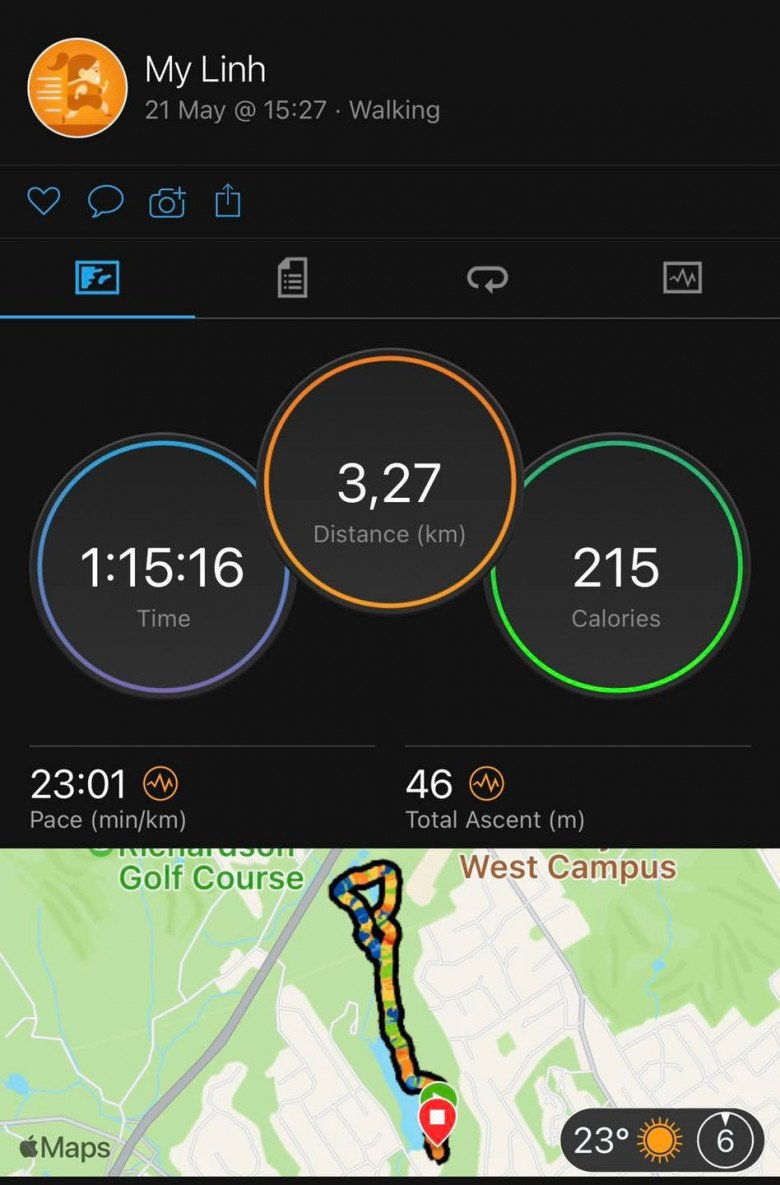Switch to the laps tab

487,277
